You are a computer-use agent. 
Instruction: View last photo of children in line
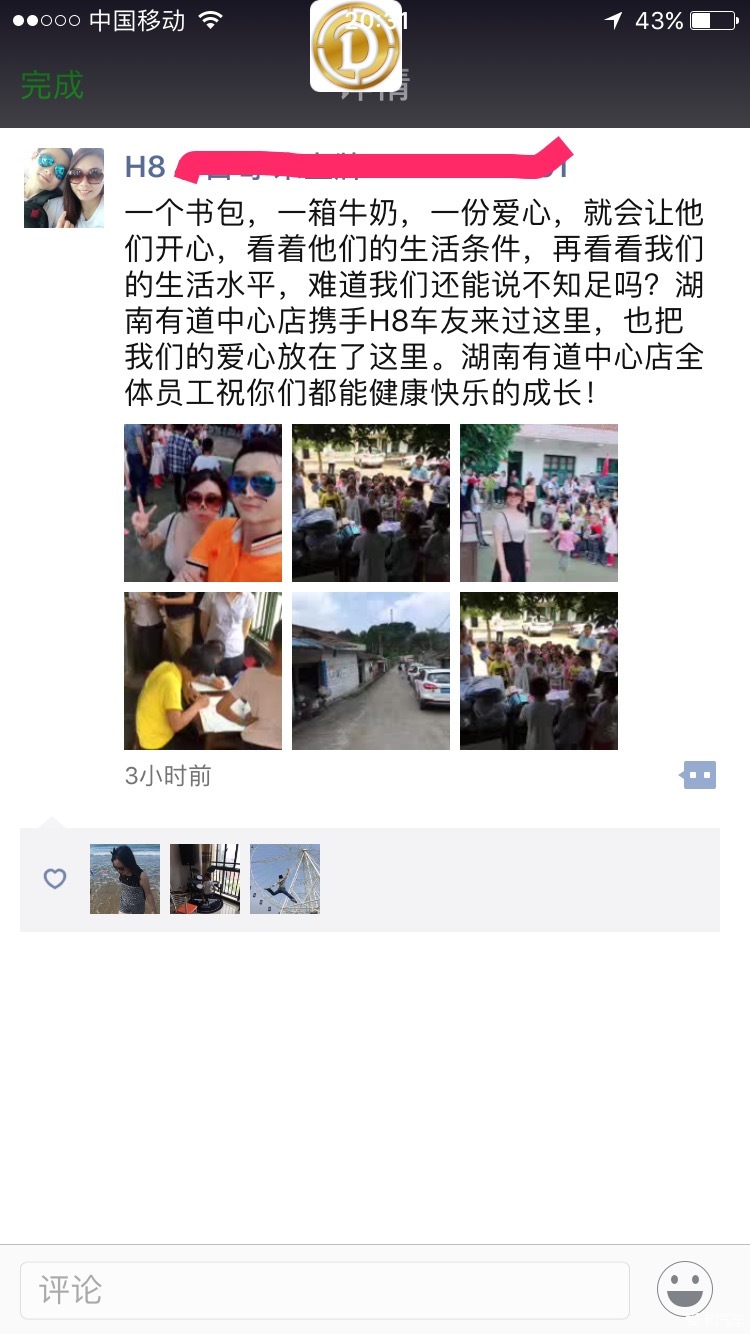pyautogui.click(x=539, y=671)
